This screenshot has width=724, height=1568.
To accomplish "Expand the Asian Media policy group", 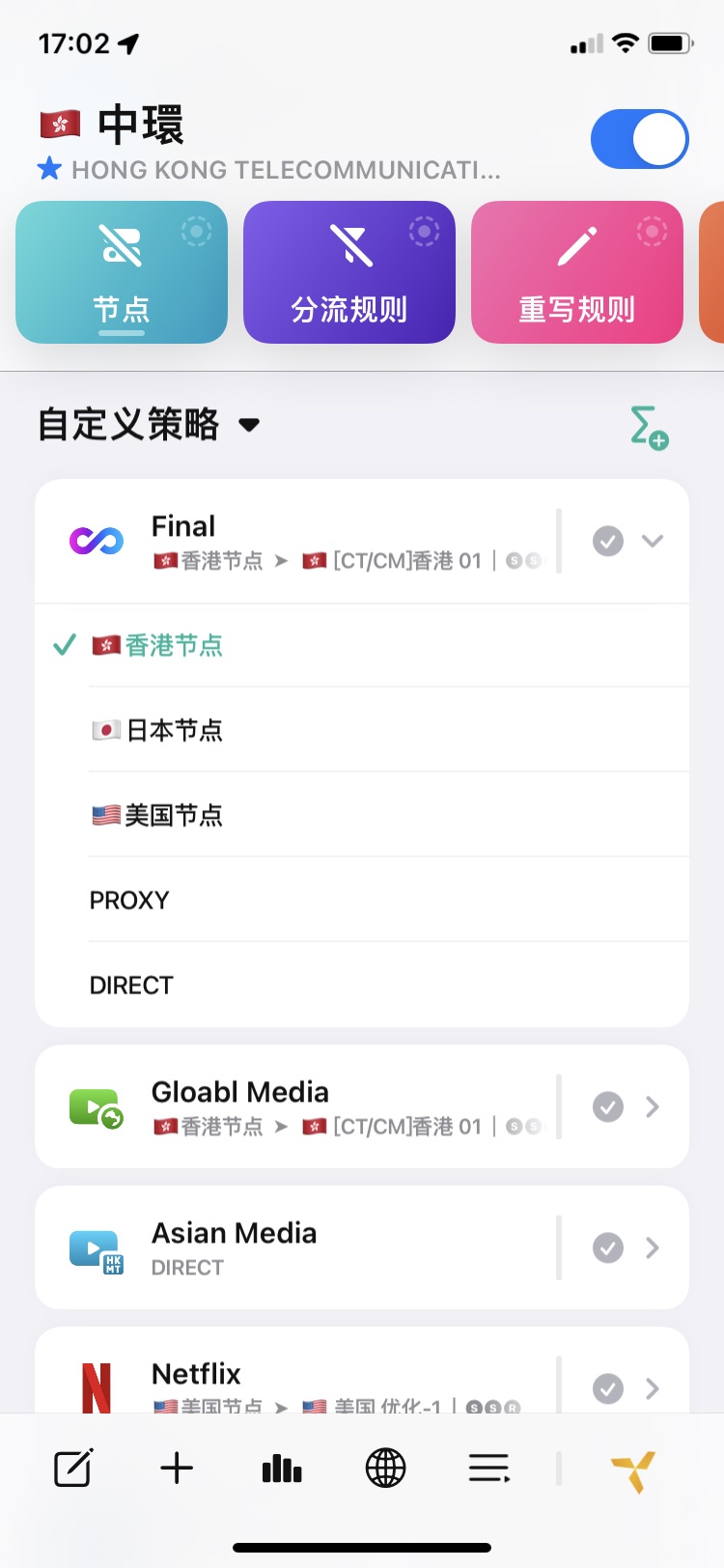I will [653, 1247].
